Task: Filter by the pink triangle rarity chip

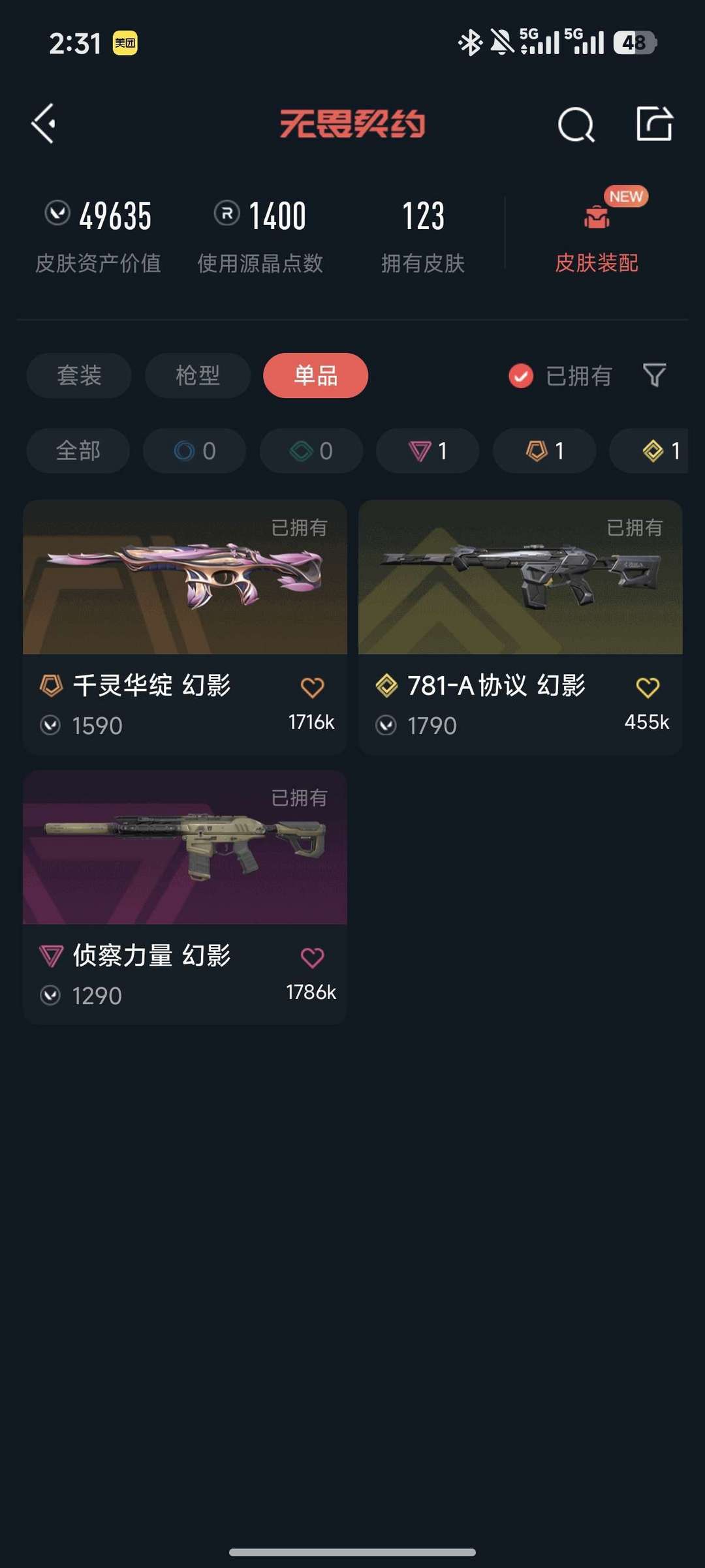Action: 428,451
